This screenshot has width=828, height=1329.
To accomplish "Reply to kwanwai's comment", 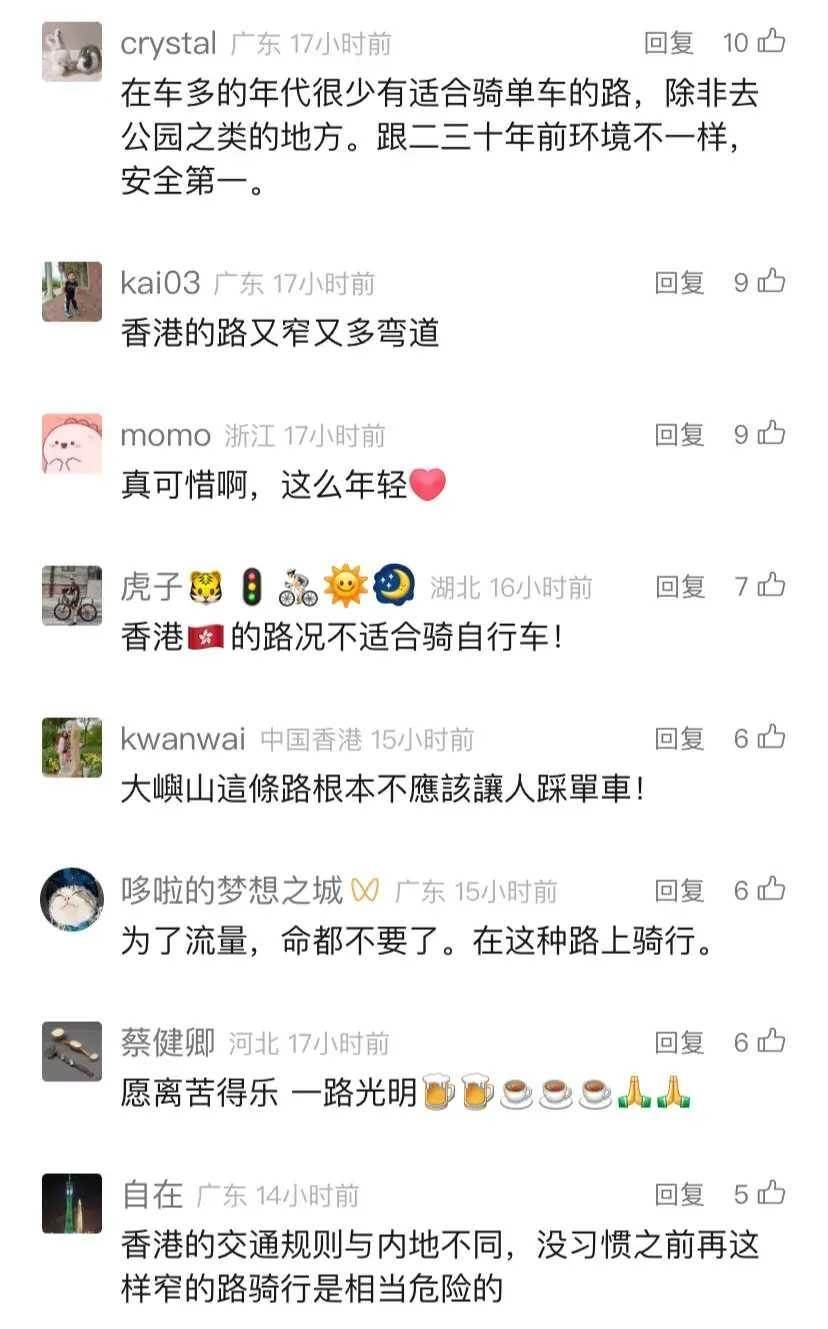I will [x=680, y=739].
